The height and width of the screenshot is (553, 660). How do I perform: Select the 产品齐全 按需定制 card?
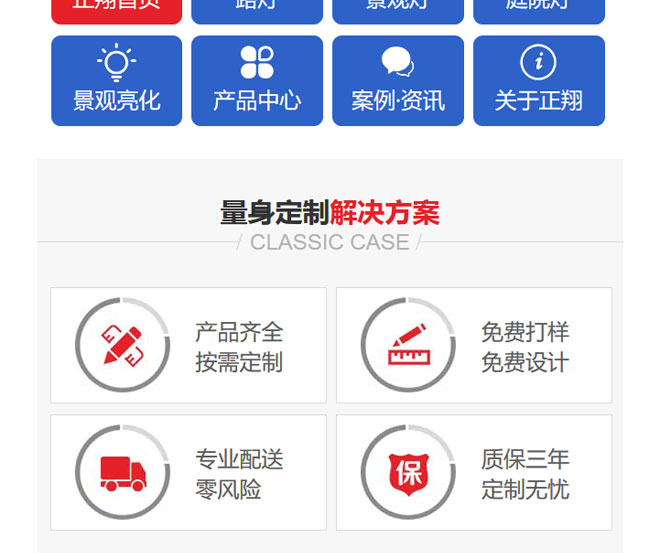pyautogui.click(x=188, y=345)
